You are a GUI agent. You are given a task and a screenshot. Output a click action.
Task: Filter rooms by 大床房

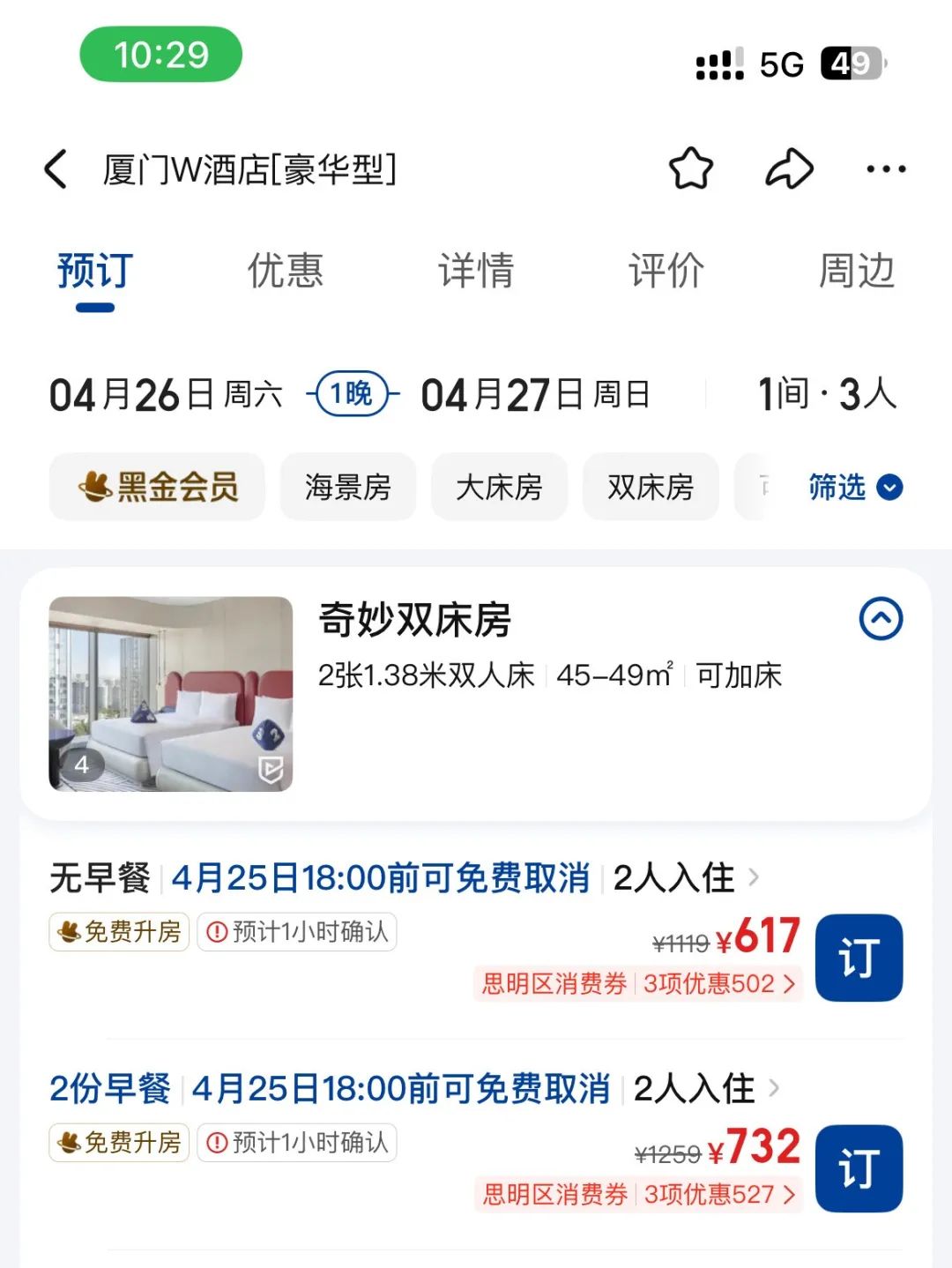(499, 487)
